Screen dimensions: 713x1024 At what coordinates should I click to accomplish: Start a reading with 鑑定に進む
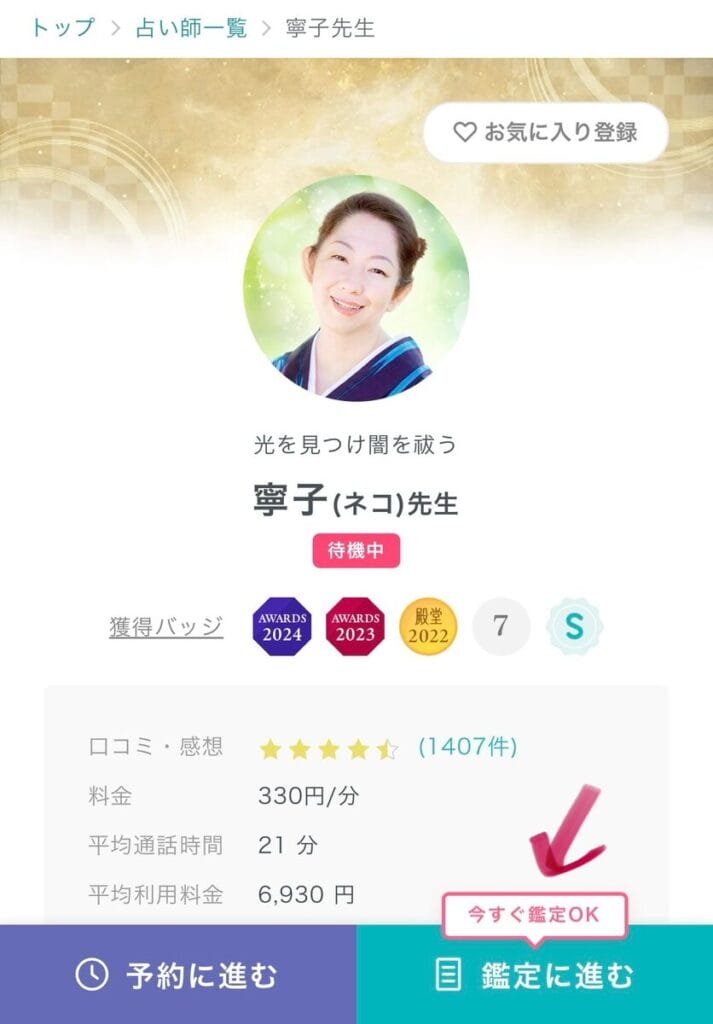click(535, 975)
